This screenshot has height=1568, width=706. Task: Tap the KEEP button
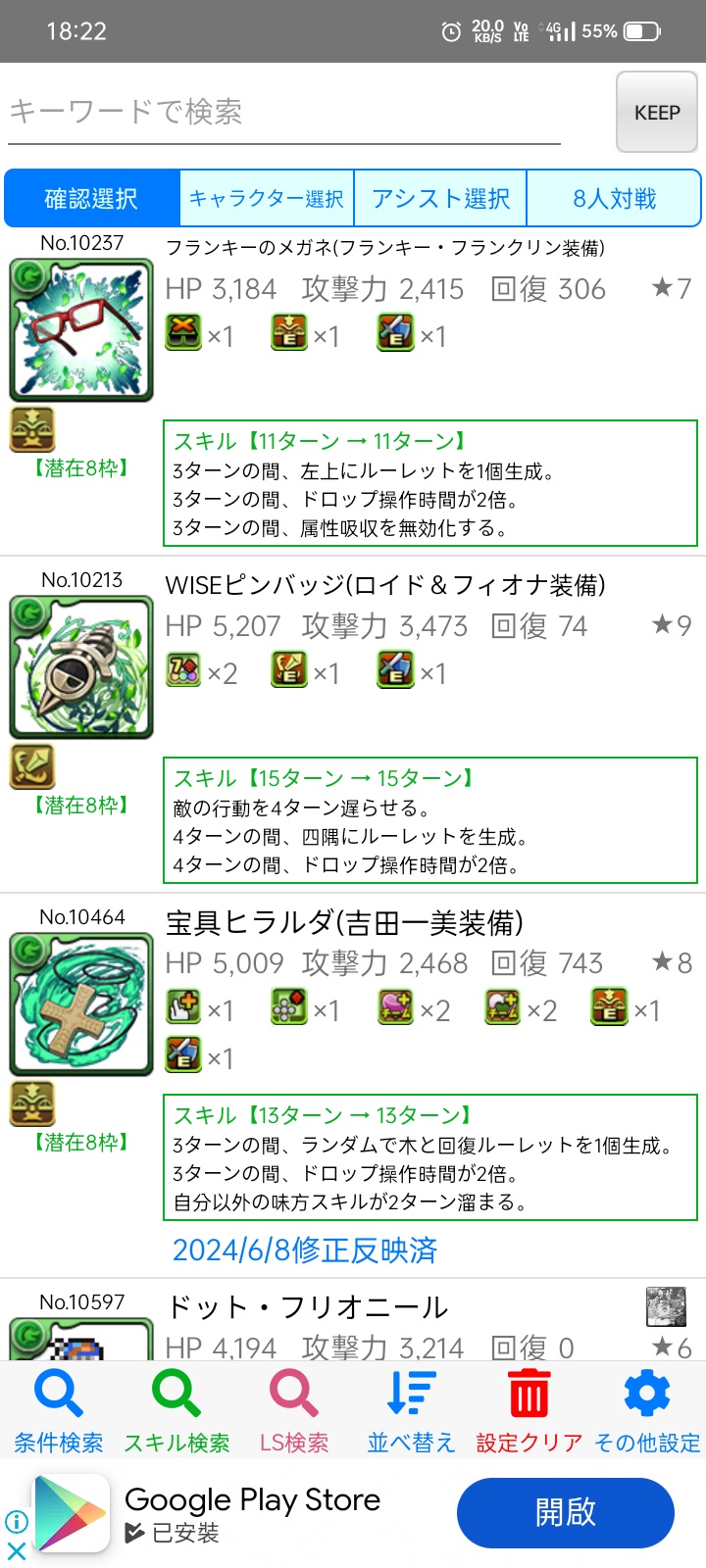point(656,113)
